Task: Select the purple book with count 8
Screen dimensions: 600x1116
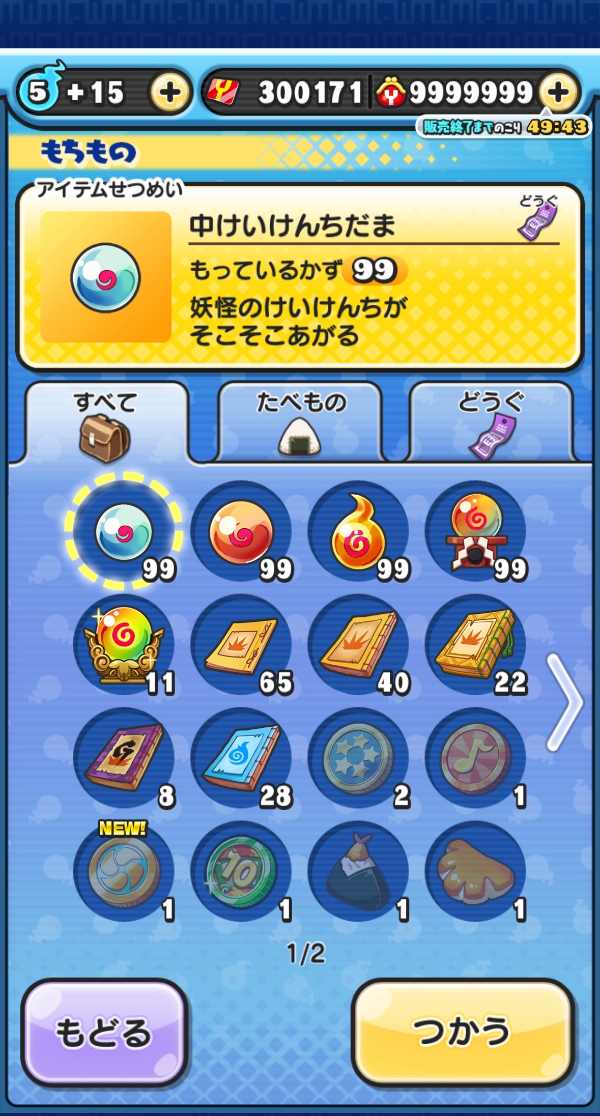Action: pos(122,758)
